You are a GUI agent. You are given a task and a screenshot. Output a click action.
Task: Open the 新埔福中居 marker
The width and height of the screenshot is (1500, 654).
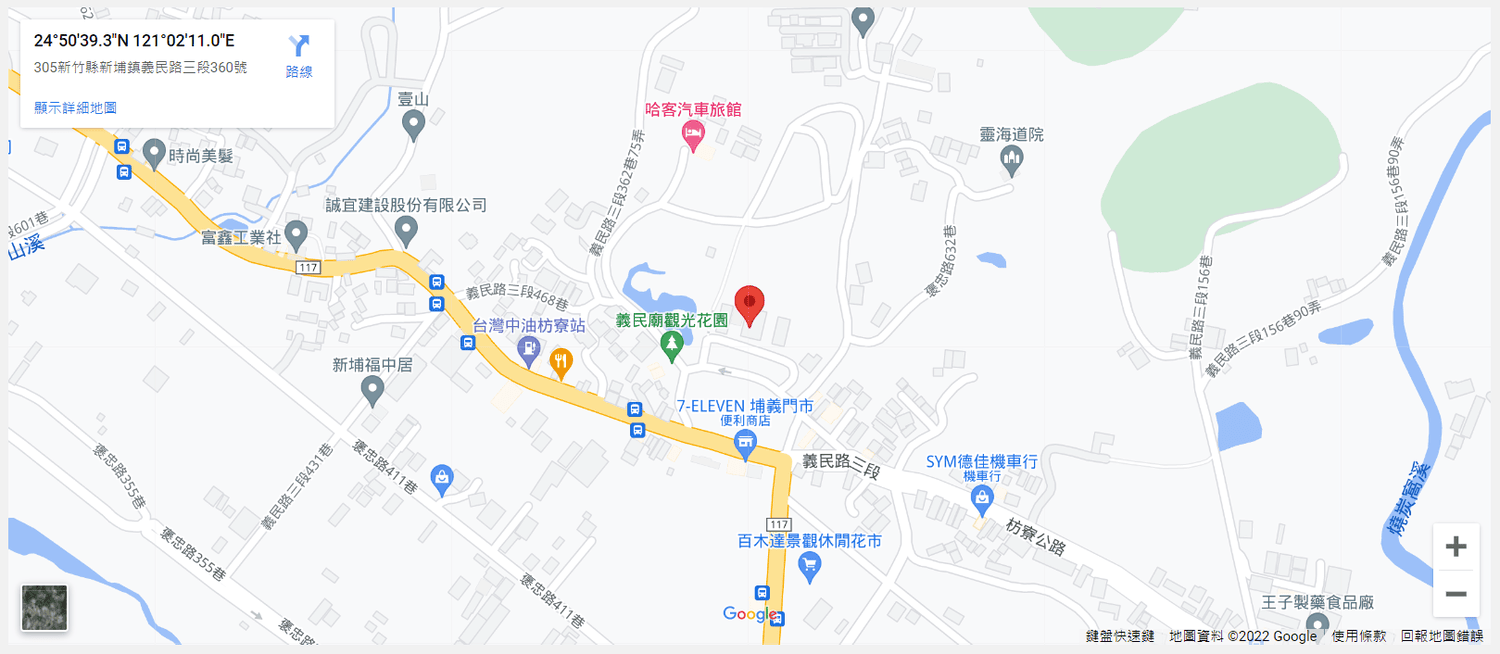coord(373,389)
